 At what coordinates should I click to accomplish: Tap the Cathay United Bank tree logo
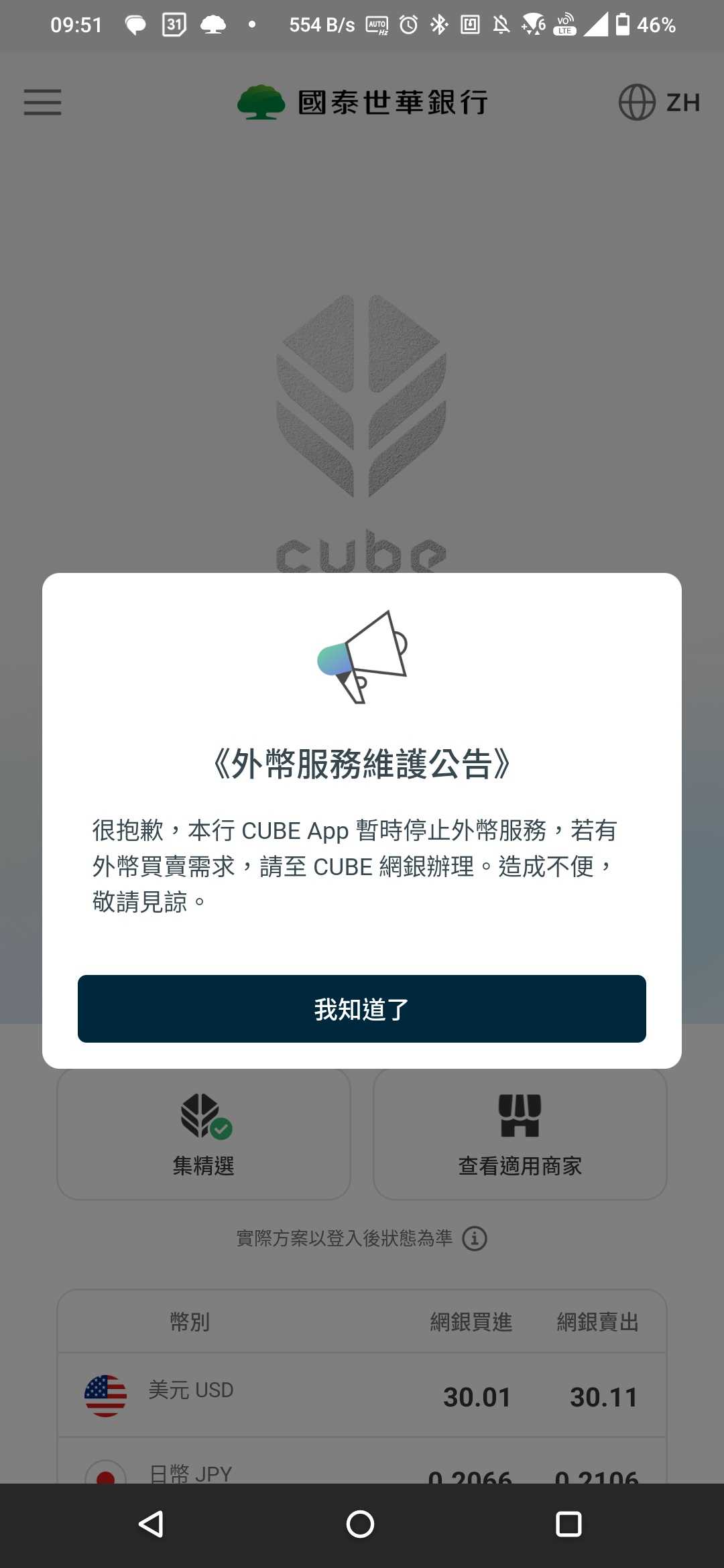pos(261,102)
